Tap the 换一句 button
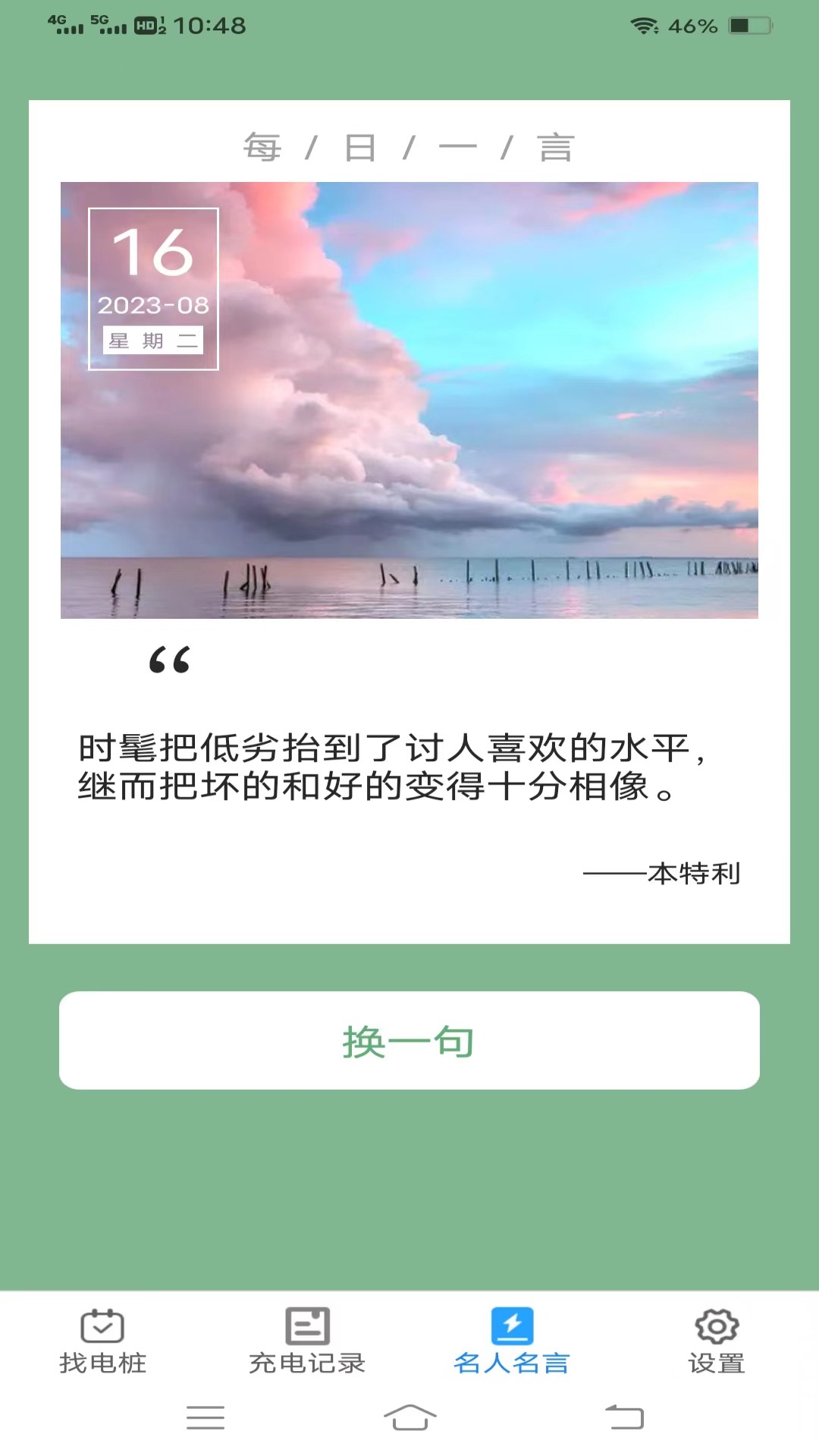This screenshot has width=819, height=1456. pos(409,1040)
